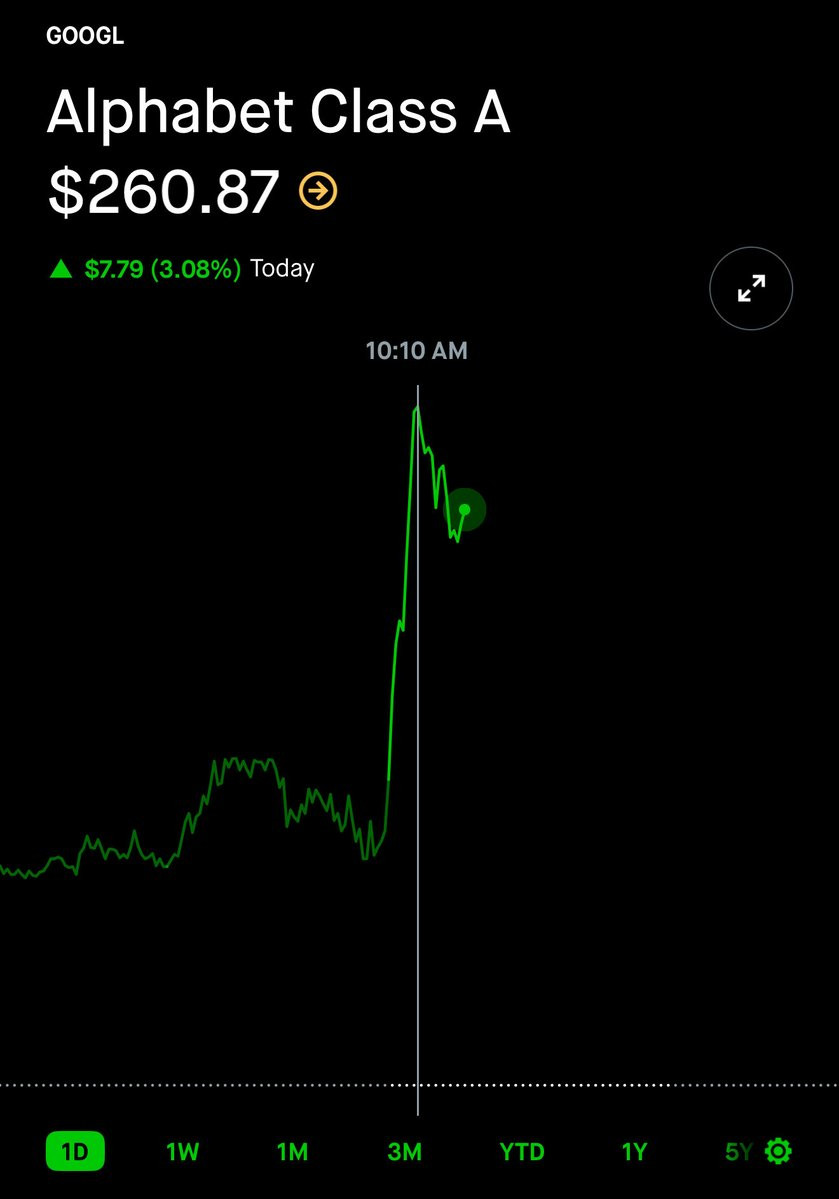Screen dimensions: 839x1199
Task: Tap the orange arrow beside the price
Action: (x=318, y=190)
